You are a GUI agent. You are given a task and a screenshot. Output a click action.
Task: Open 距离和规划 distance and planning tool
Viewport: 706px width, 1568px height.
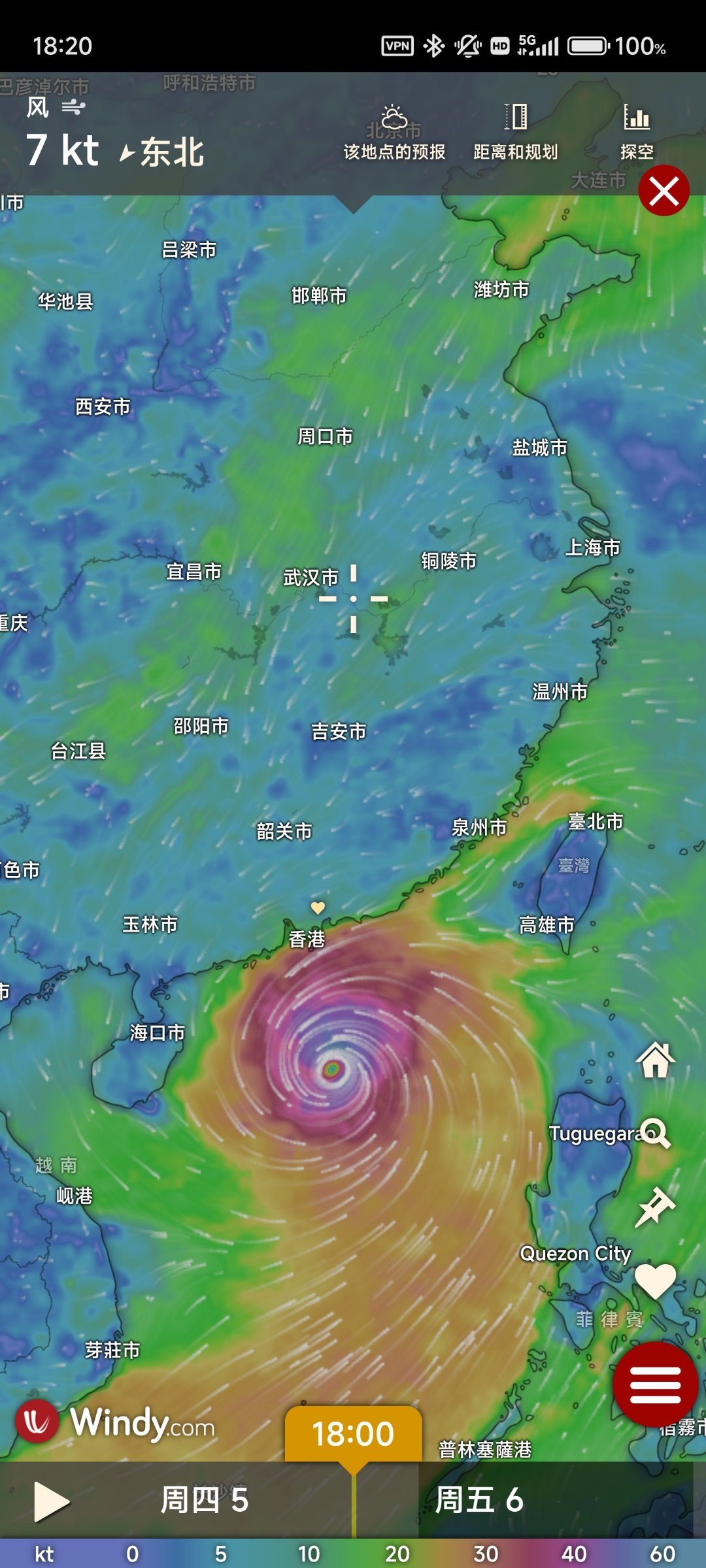pyautogui.click(x=515, y=133)
